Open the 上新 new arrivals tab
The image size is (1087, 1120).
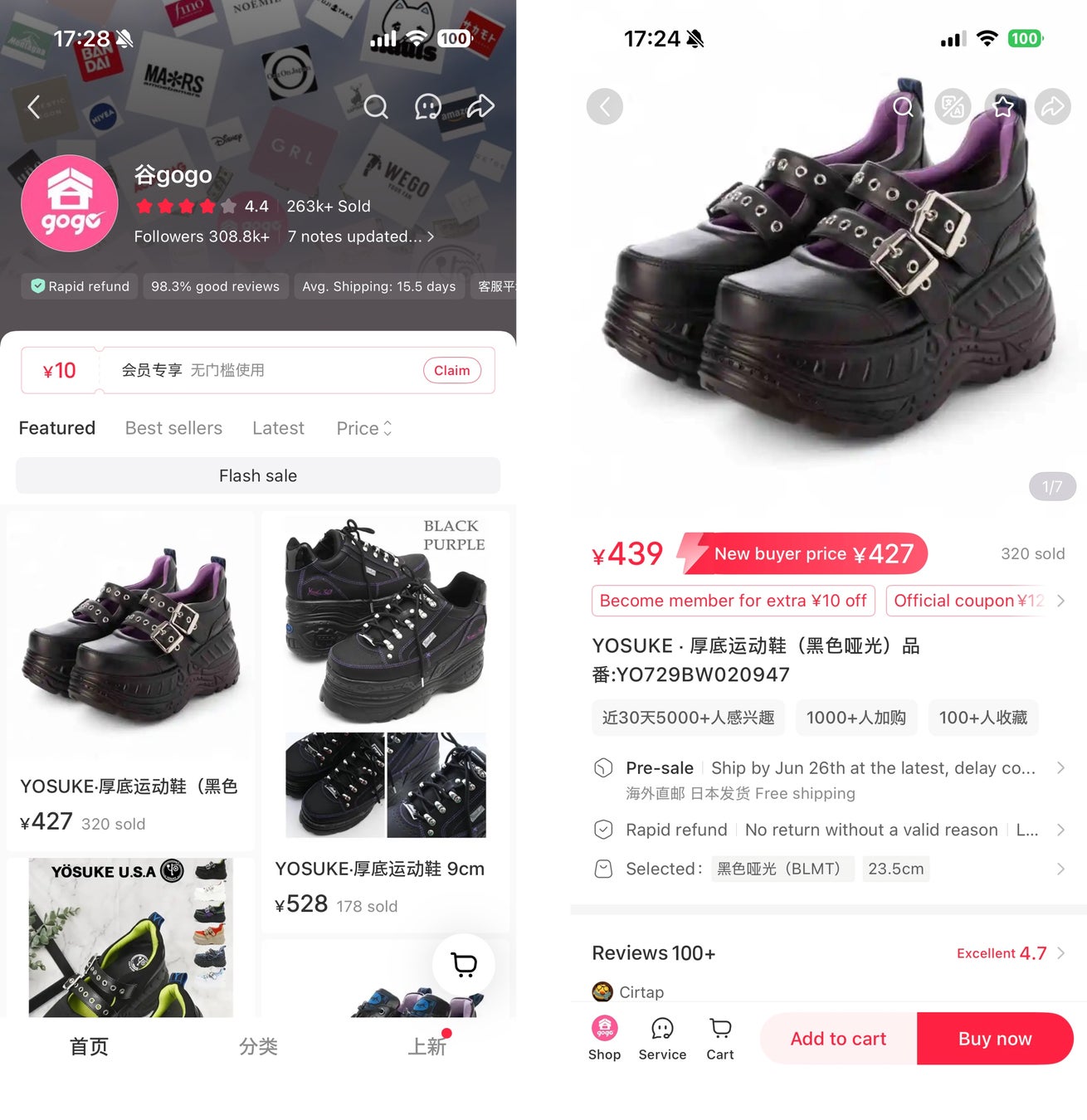pos(427,1046)
